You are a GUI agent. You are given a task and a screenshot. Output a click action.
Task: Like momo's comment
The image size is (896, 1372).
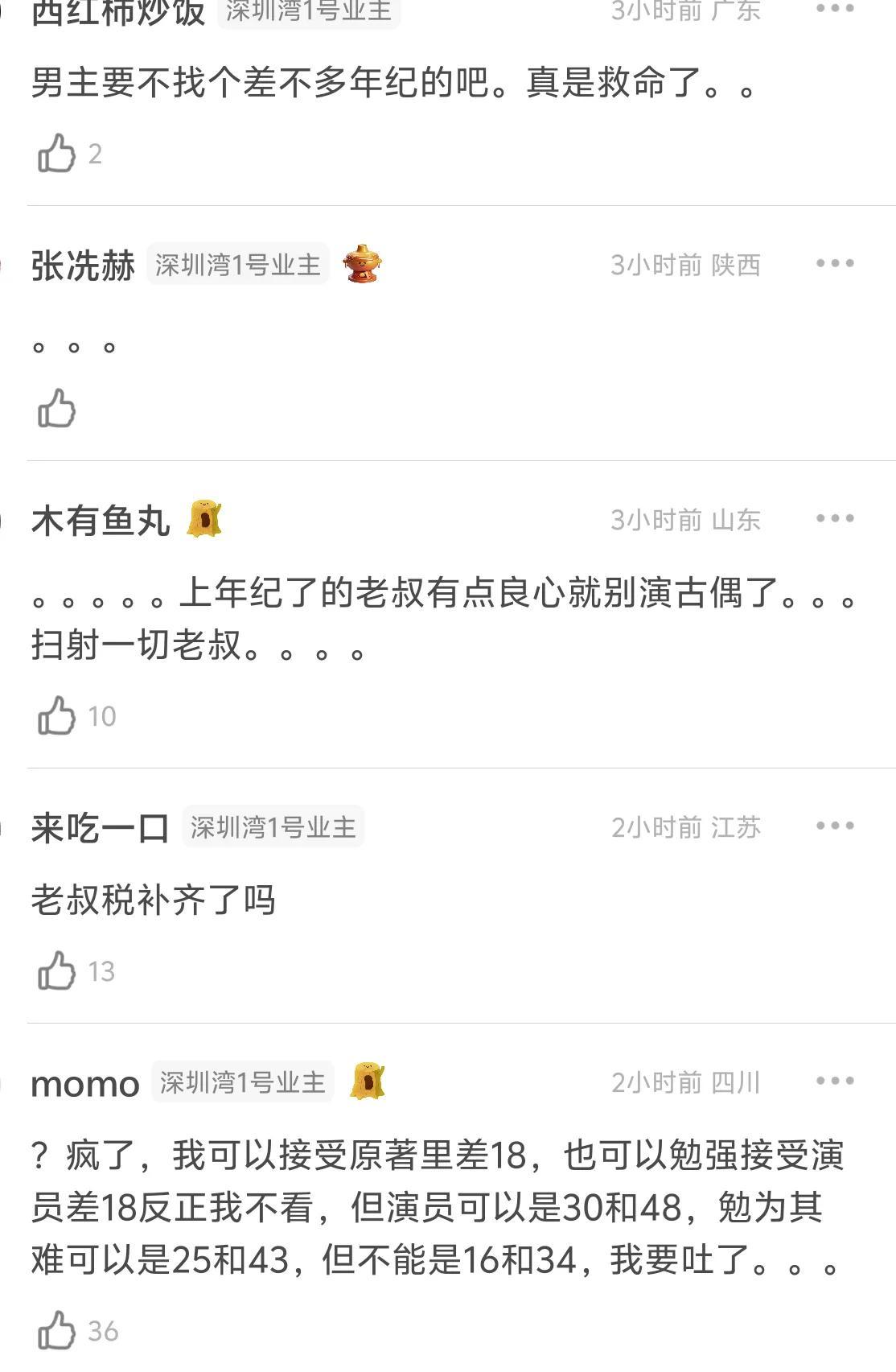pyautogui.click(x=57, y=1330)
